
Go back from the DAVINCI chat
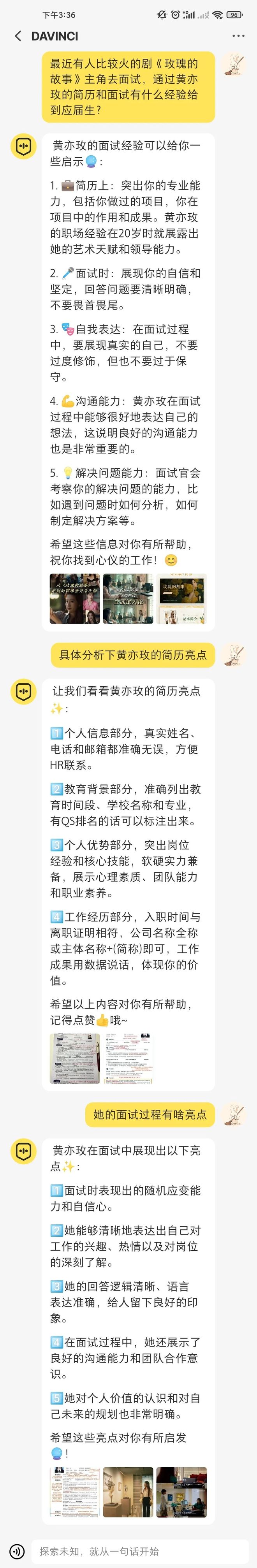coord(18,37)
